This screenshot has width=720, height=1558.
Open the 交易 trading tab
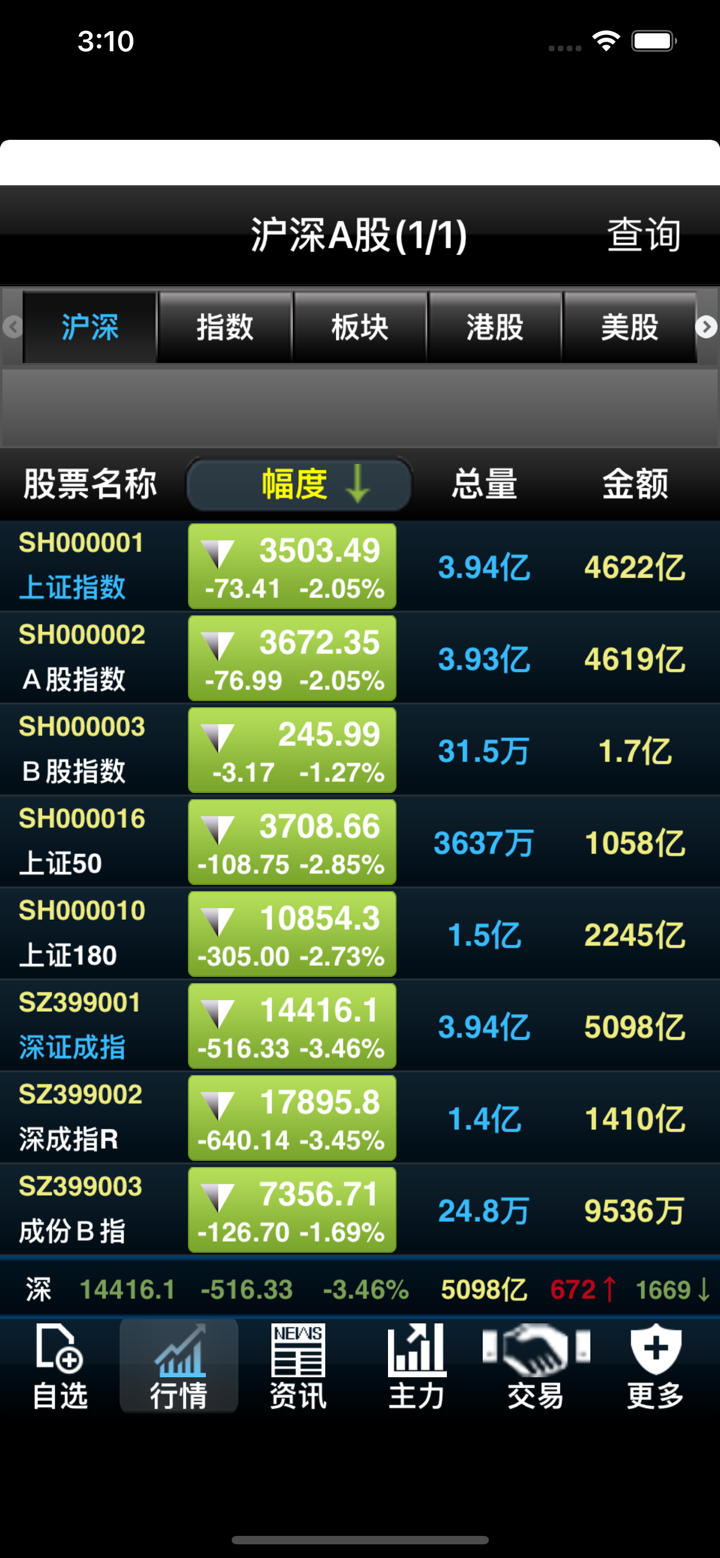(536, 1366)
